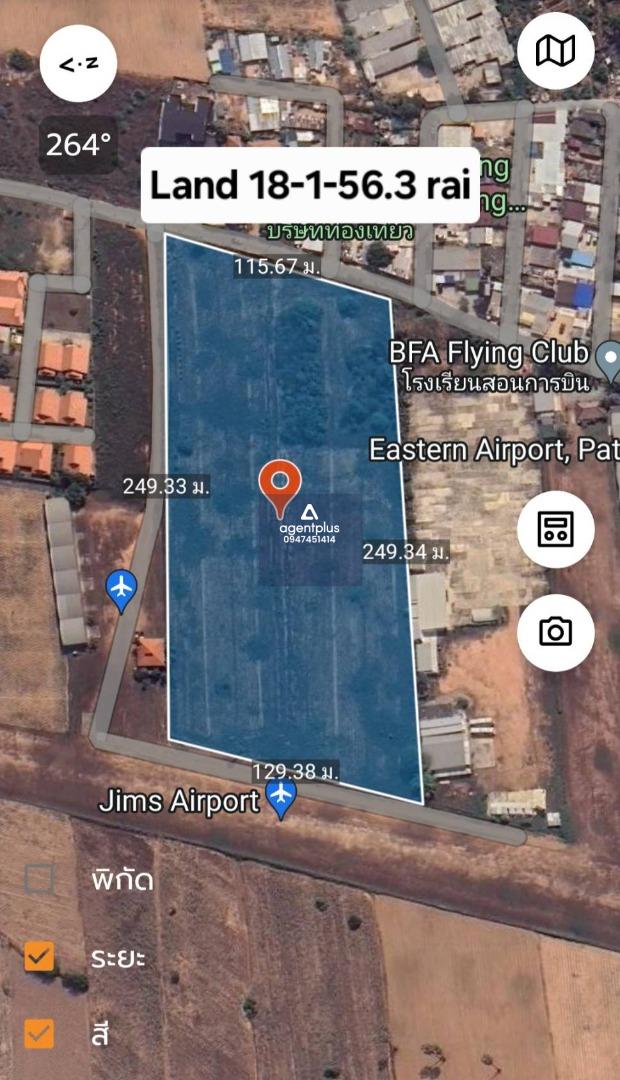The image size is (620, 1080).
Task: Tap the round button above the camera
Action: coord(555,529)
